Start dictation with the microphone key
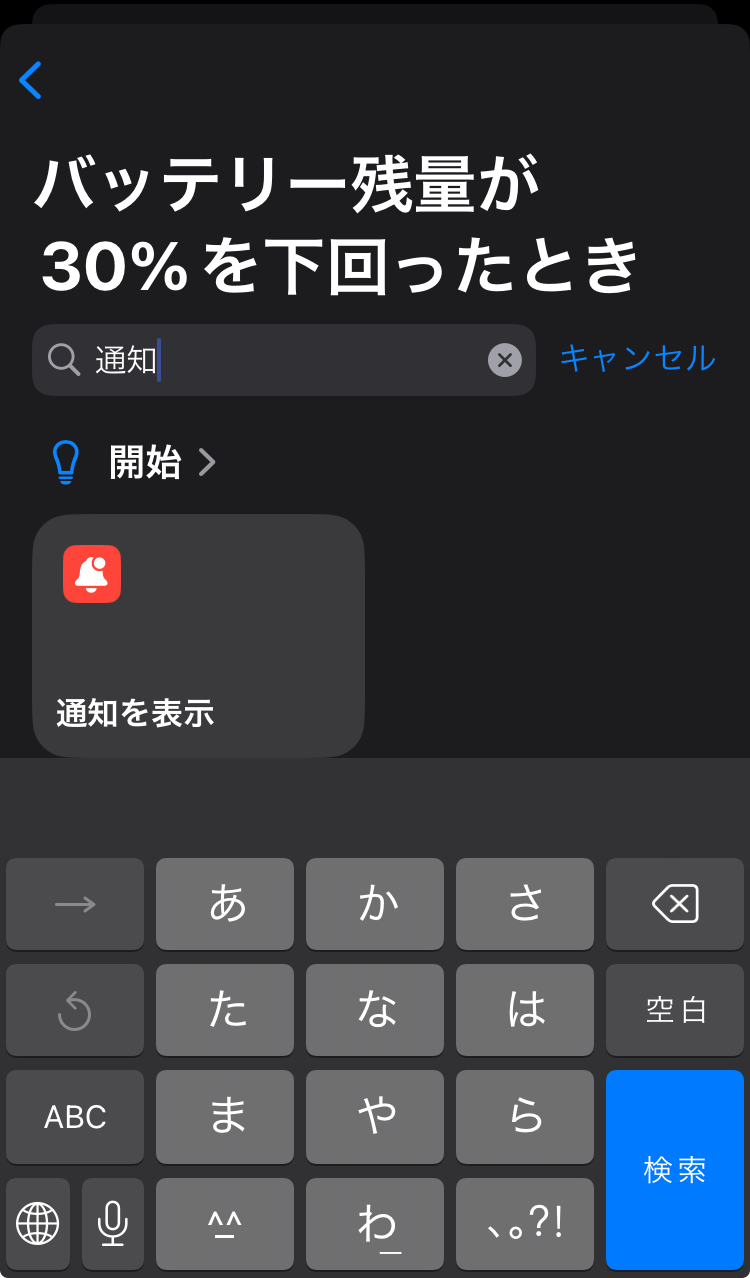The height and width of the screenshot is (1278, 750). coord(113,1223)
